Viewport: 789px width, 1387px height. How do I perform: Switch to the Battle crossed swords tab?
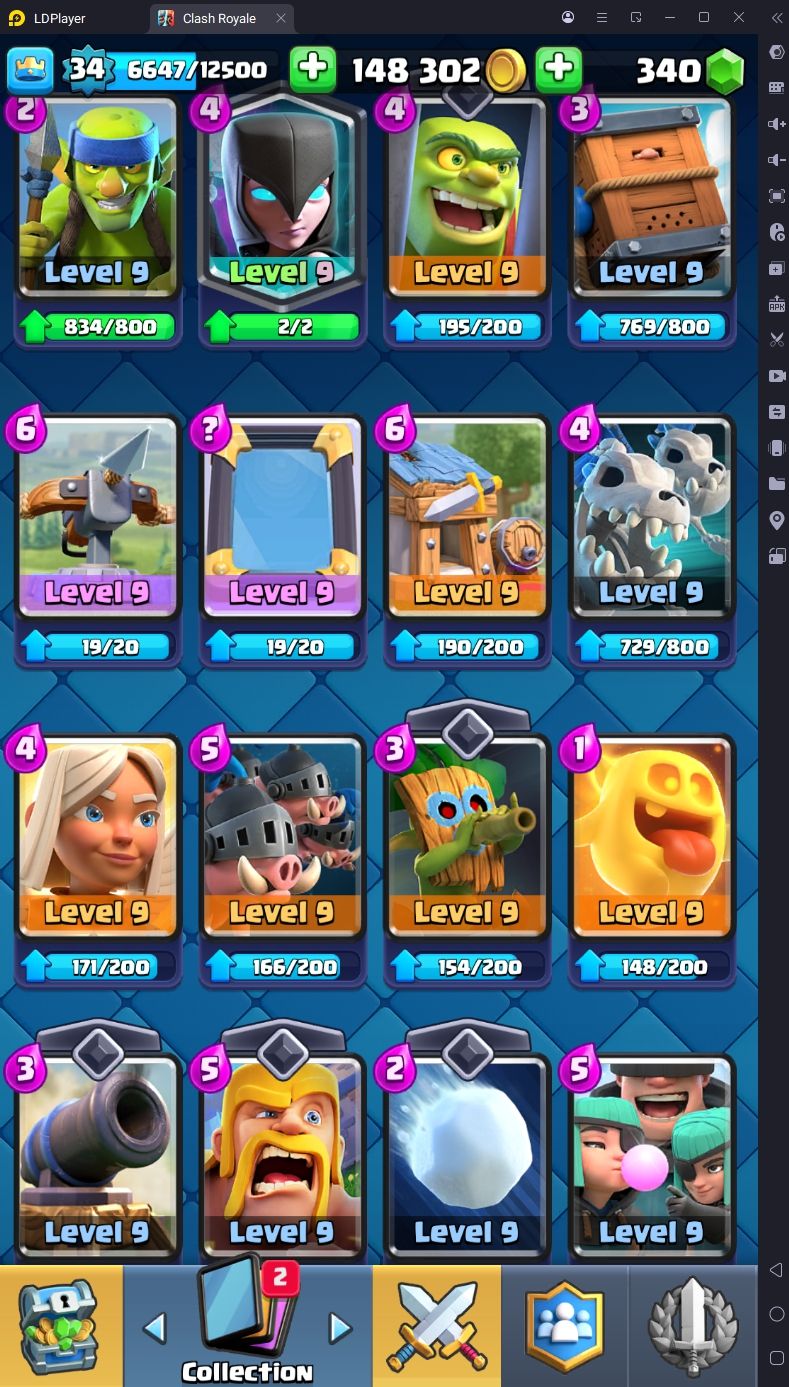point(437,1326)
